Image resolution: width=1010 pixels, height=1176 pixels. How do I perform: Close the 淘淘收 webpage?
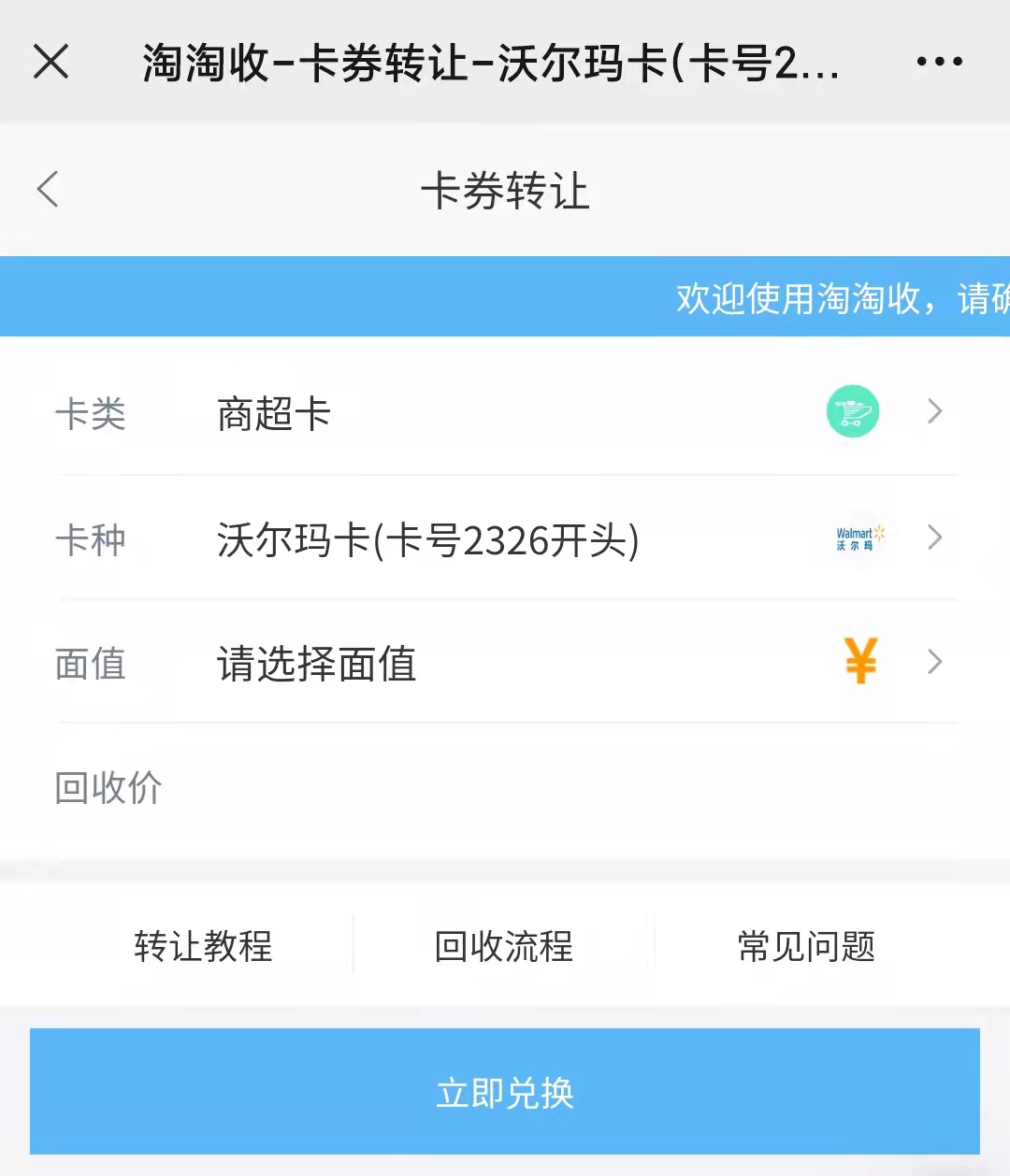click(51, 63)
